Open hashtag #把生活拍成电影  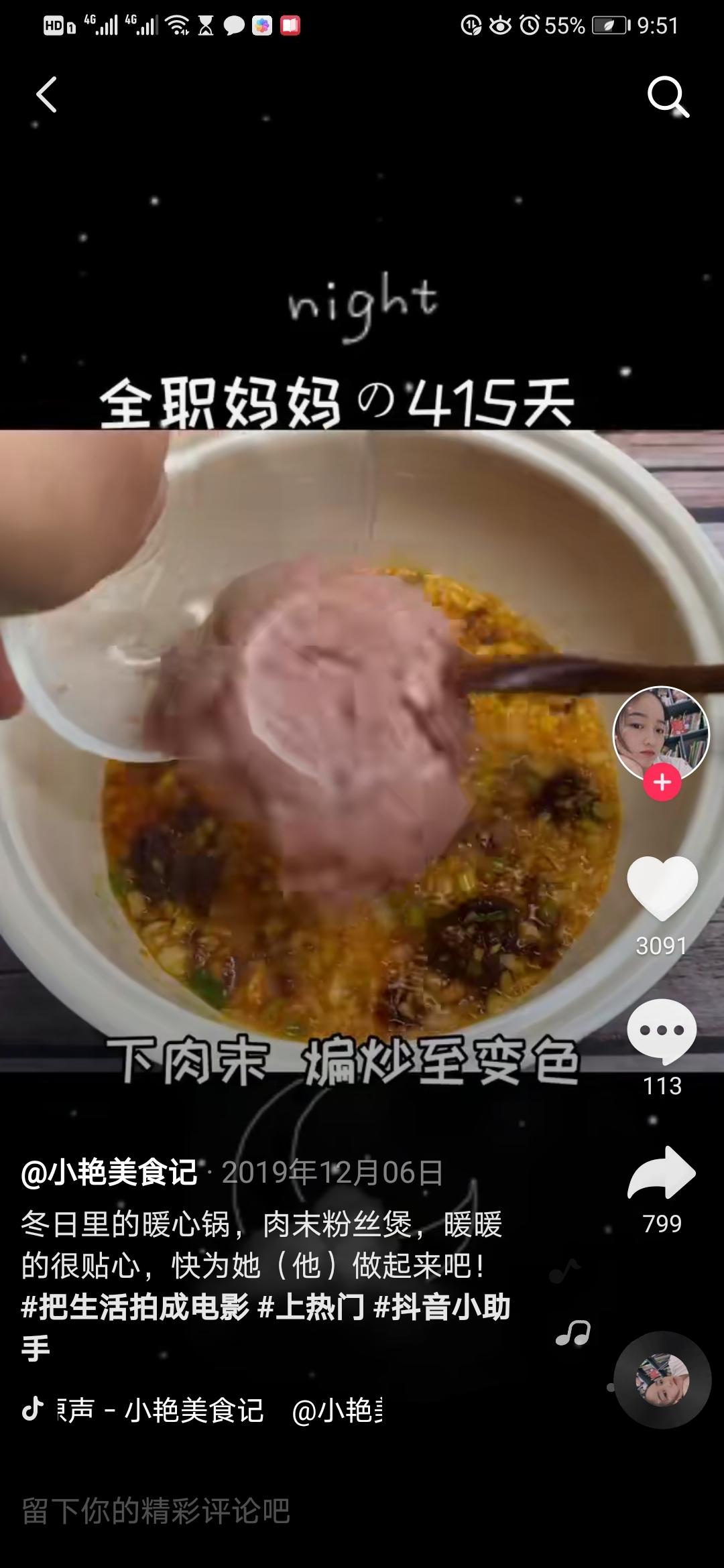pos(135,1307)
